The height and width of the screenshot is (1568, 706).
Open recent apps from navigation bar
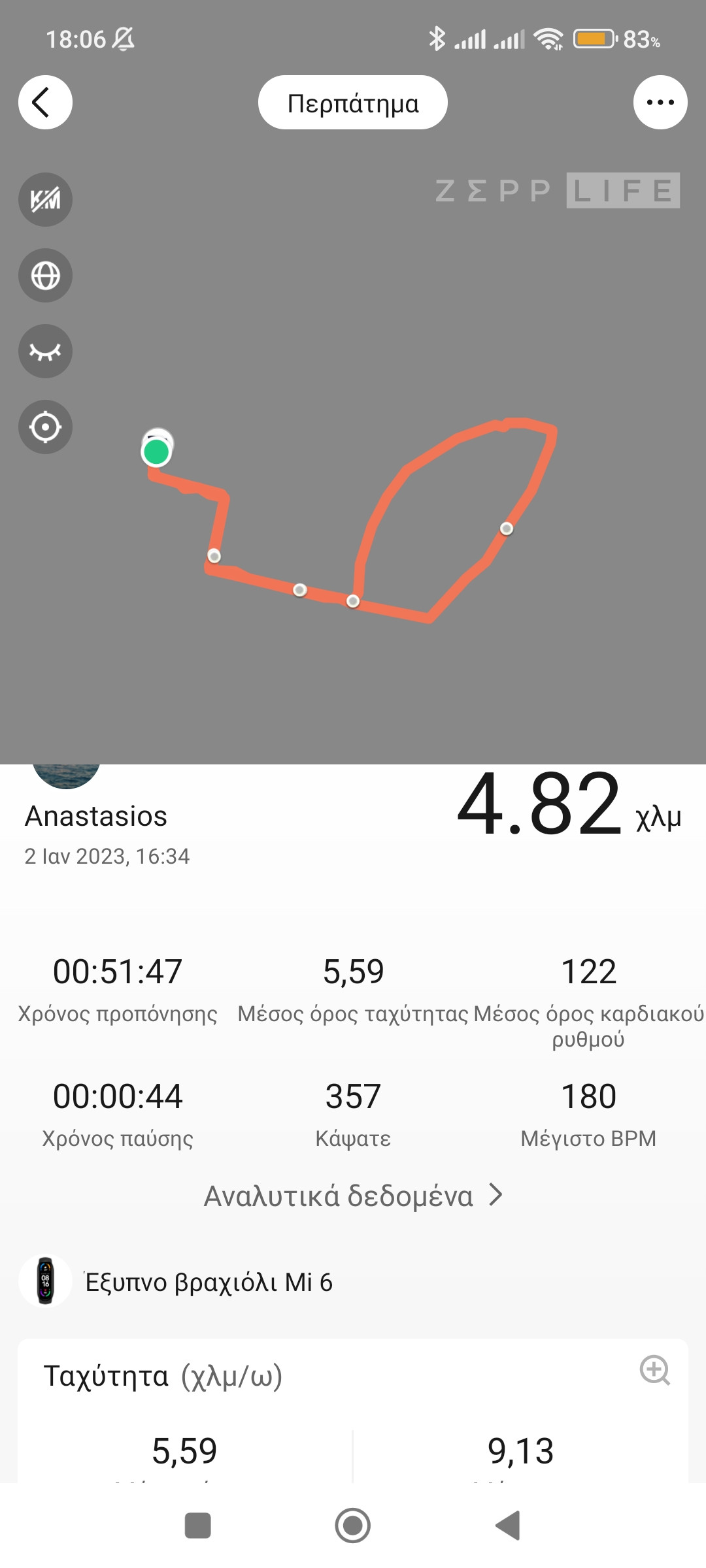pos(197,1526)
